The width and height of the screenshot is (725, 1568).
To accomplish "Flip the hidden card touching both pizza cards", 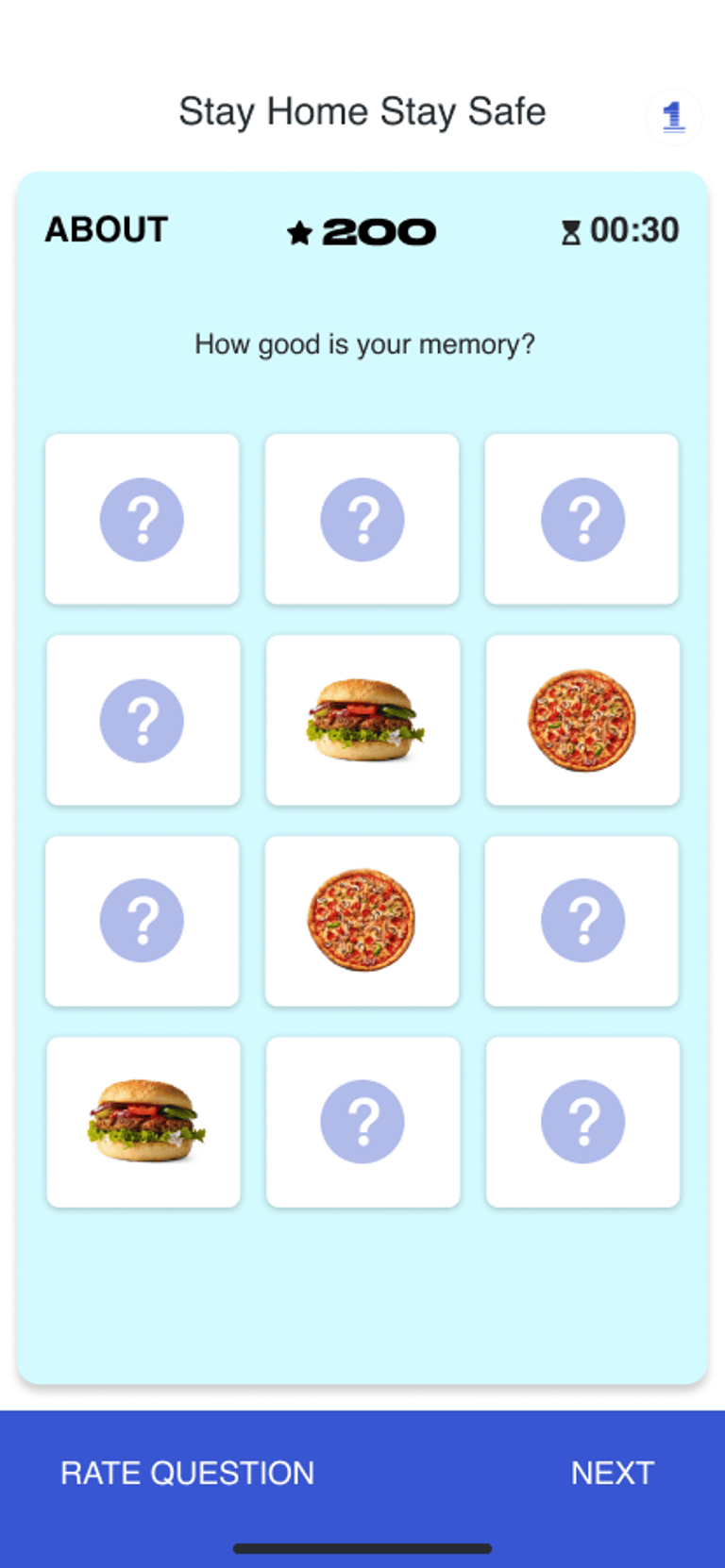I will tap(582, 921).
